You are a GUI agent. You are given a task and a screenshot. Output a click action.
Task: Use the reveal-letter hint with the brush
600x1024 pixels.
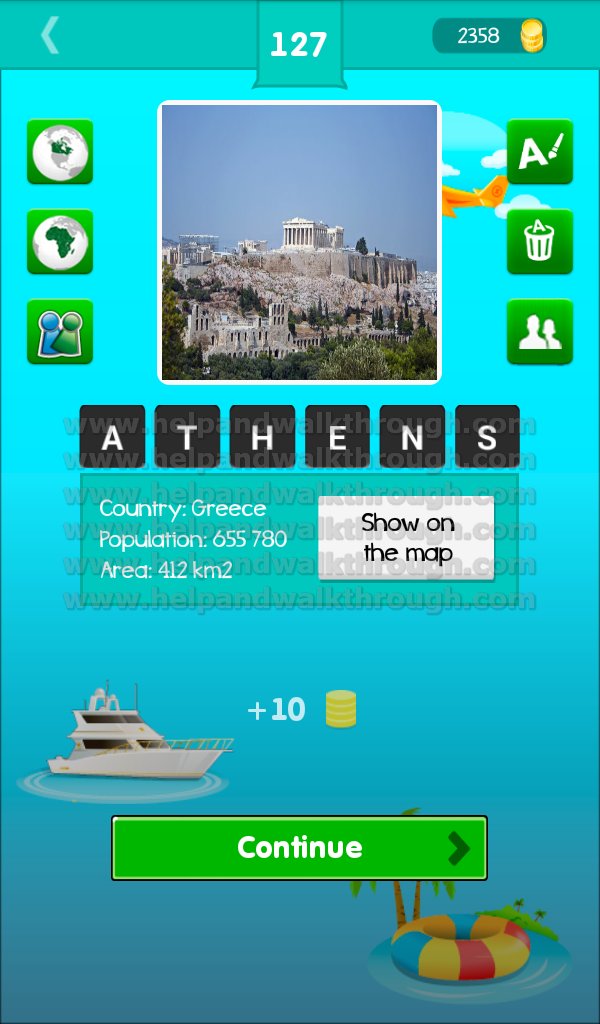coord(540,152)
